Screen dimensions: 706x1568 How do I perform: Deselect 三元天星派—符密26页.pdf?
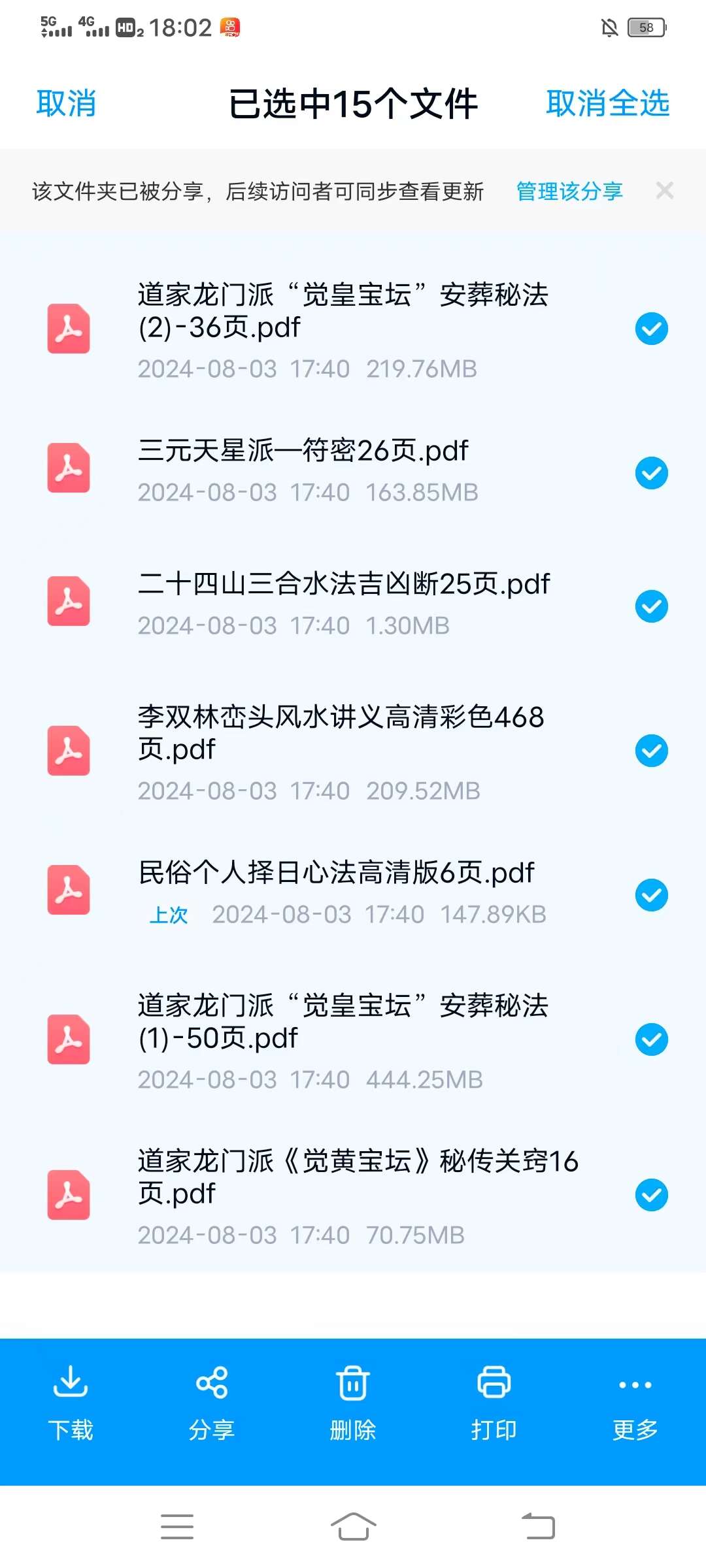(651, 473)
